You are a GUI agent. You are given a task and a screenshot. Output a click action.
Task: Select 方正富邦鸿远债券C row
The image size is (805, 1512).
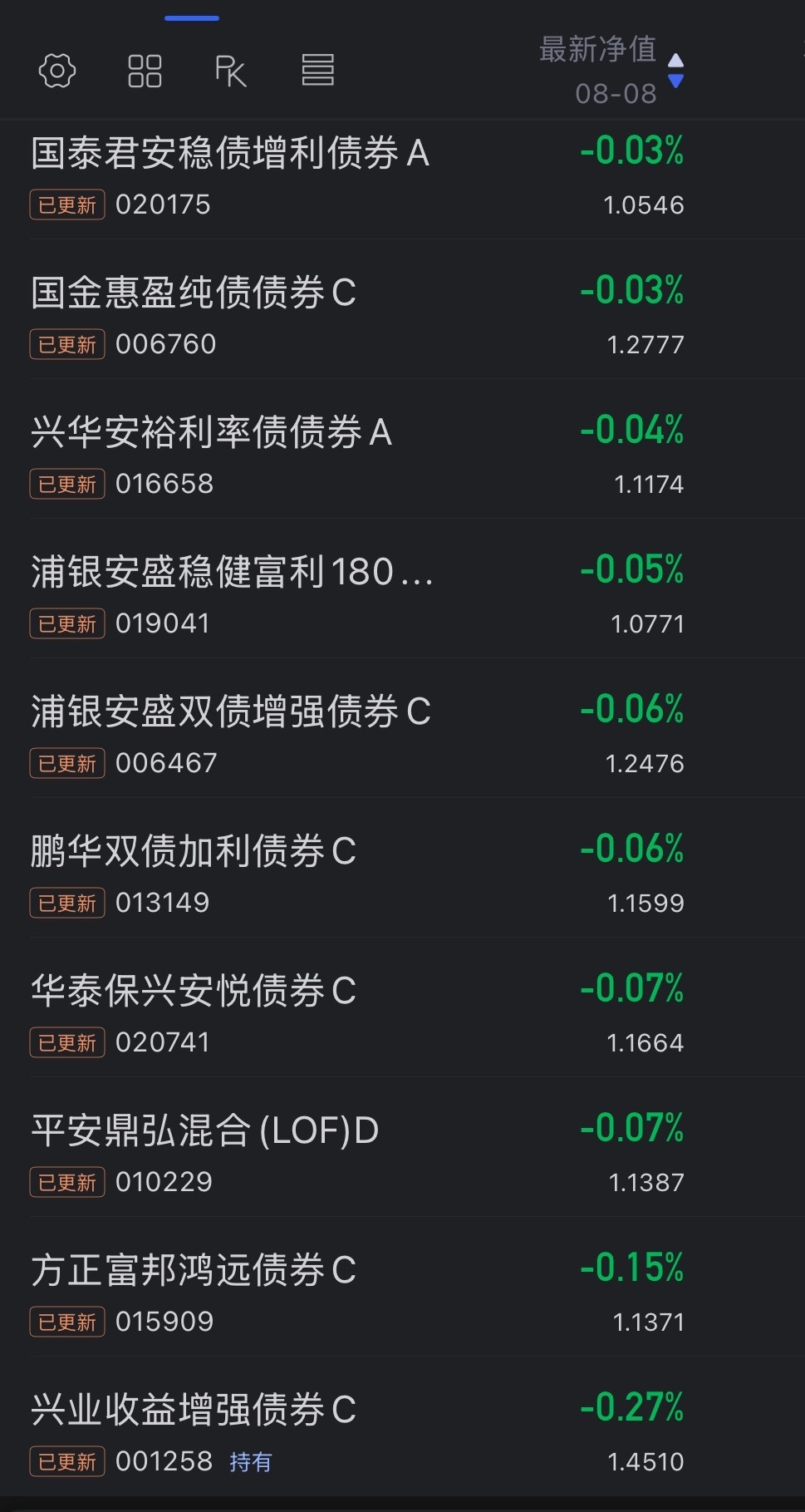coord(402,1287)
